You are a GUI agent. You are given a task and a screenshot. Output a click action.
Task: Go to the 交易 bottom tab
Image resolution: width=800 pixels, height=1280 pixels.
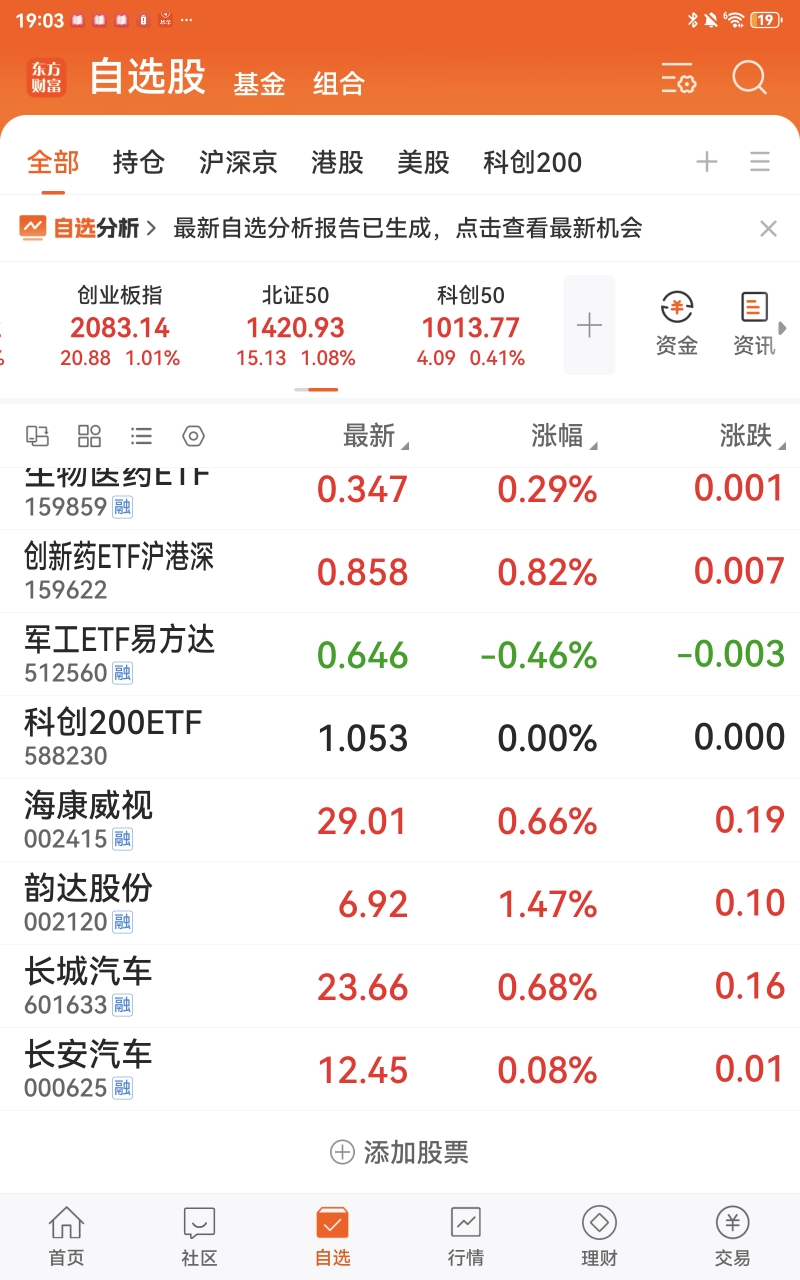click(732, 1237)
